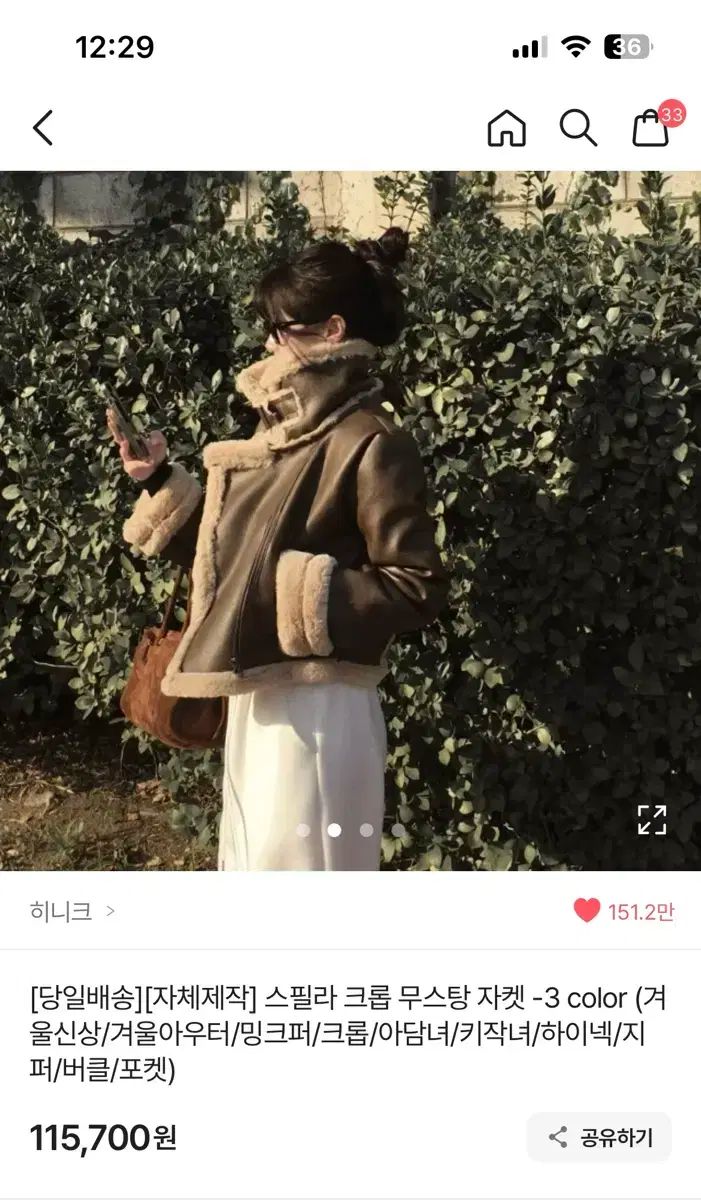Tap the 공유하기 share button
This screenshot has width=701, height=1200.
600,1137
